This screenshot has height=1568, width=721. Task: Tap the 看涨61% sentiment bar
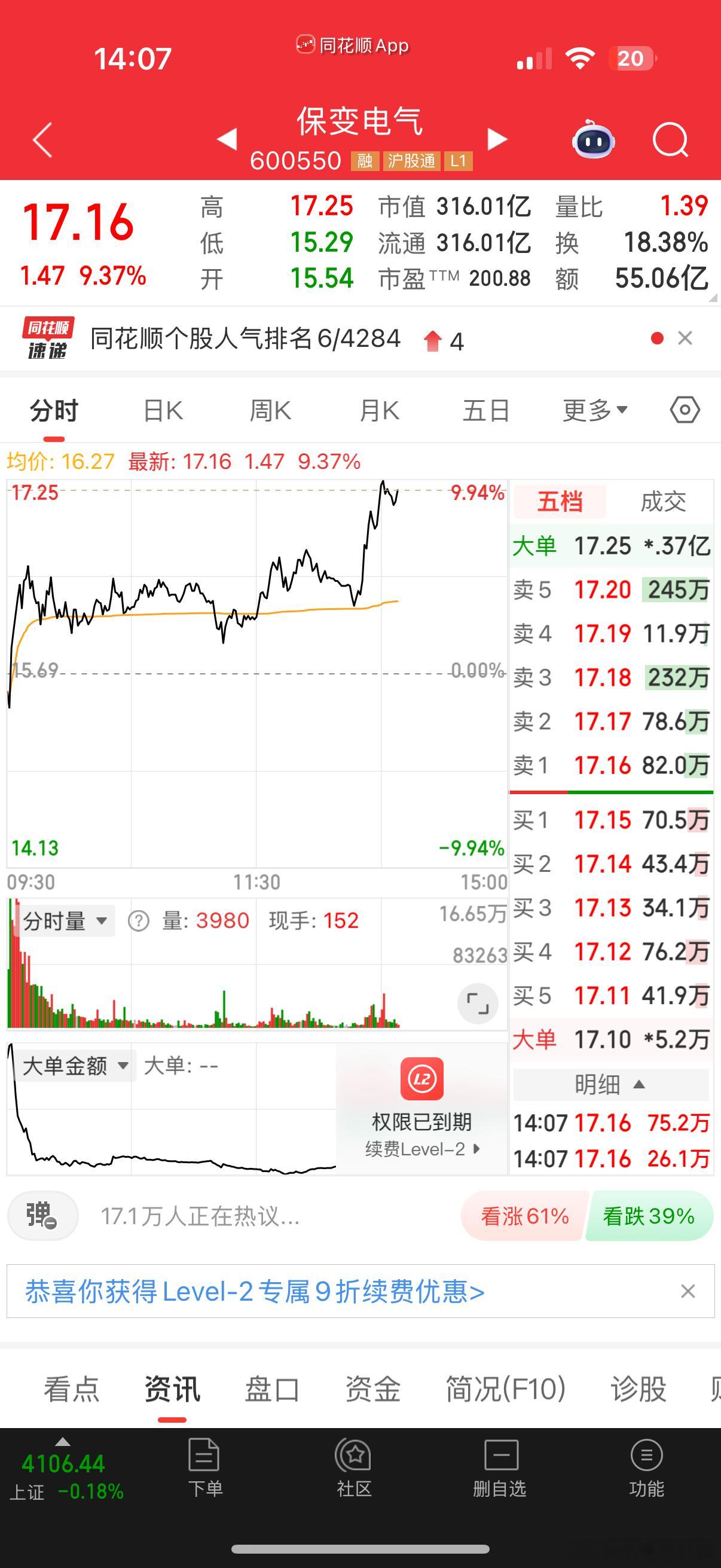(522, 1216)
